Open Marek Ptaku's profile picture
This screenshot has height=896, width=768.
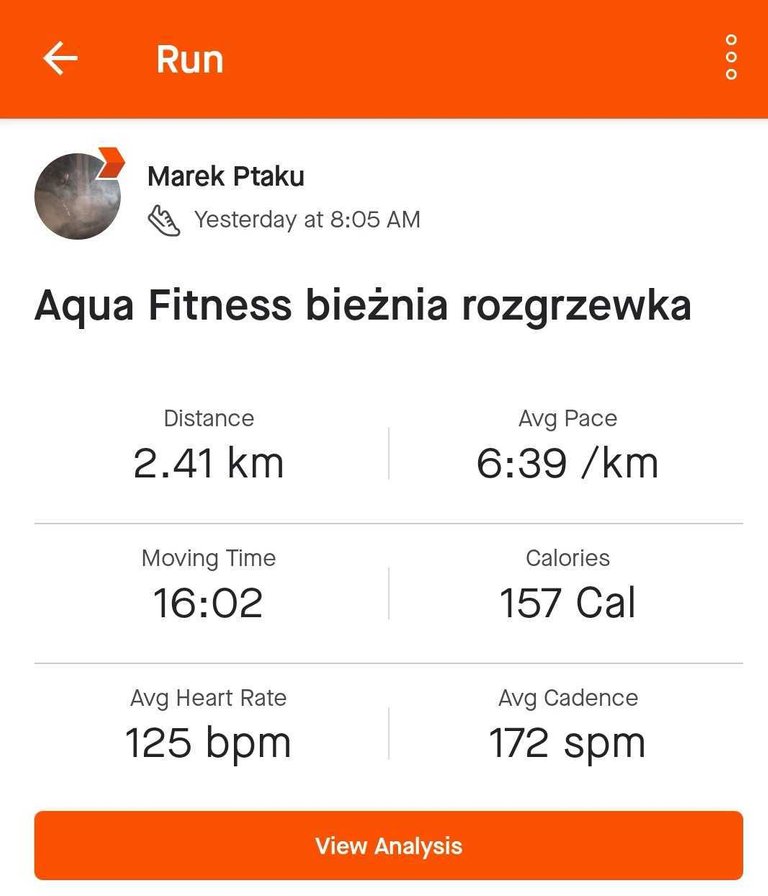(78, 196)
